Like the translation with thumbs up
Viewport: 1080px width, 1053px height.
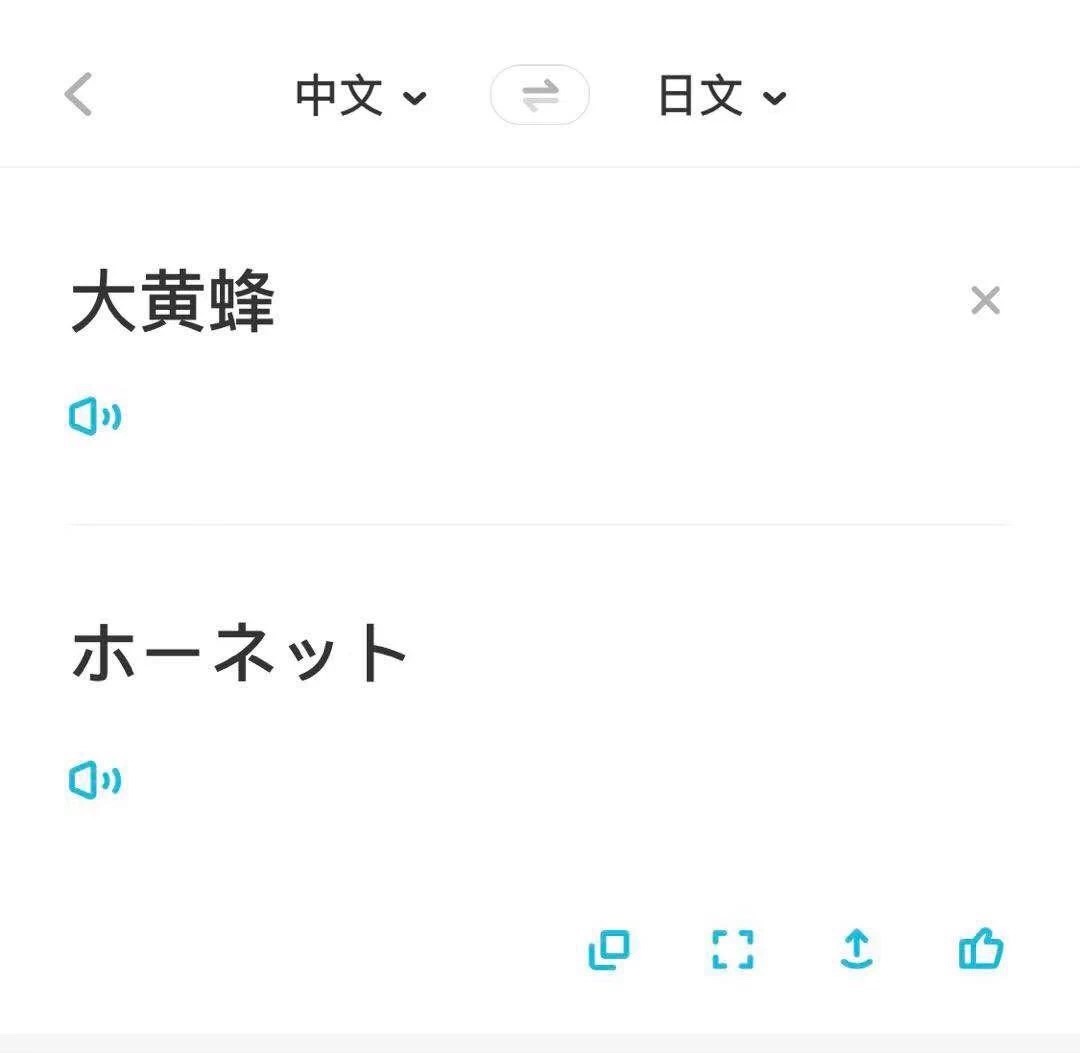point(980,950)
